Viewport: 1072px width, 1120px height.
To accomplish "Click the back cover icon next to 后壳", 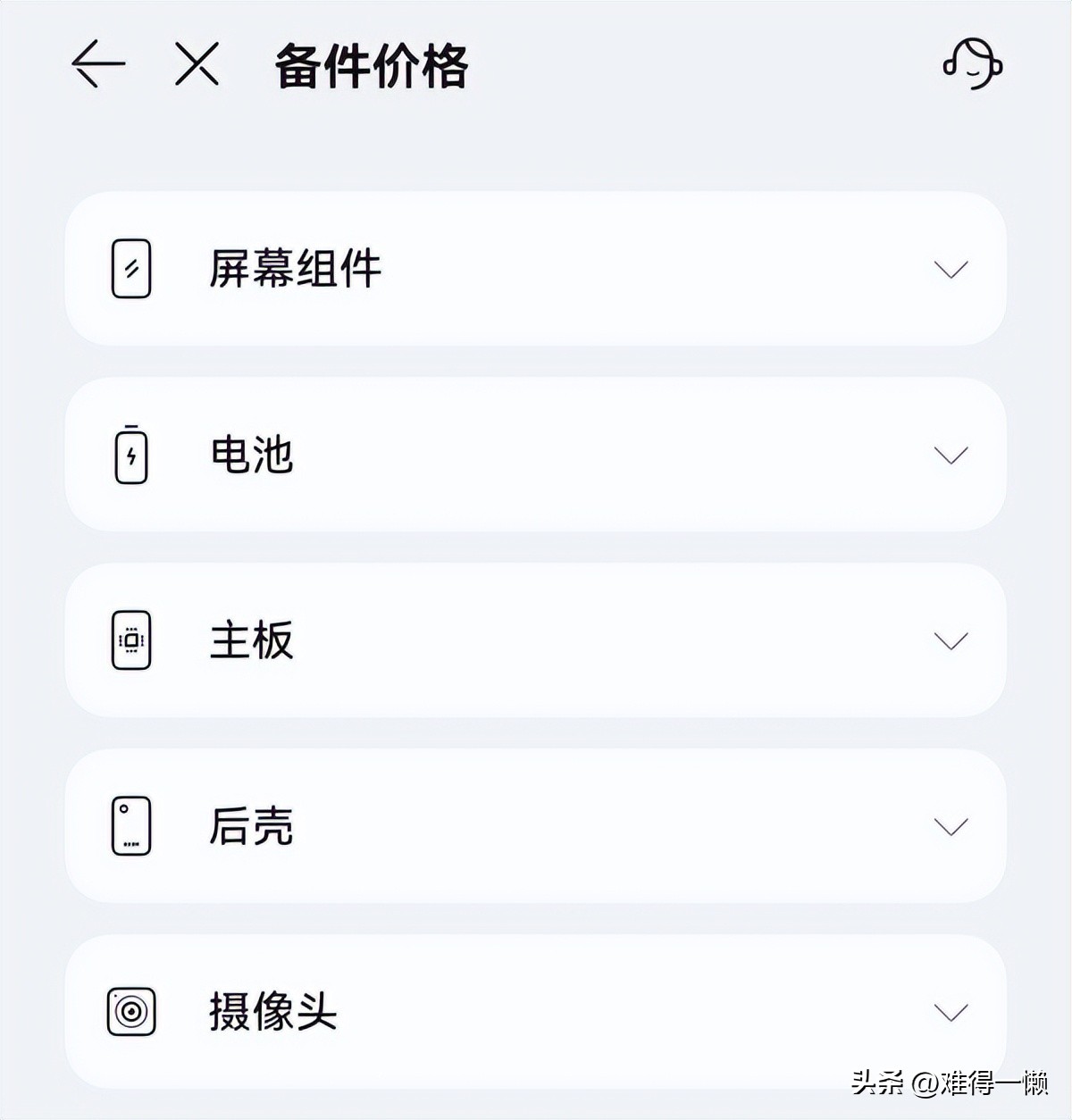I will (130, 825).
